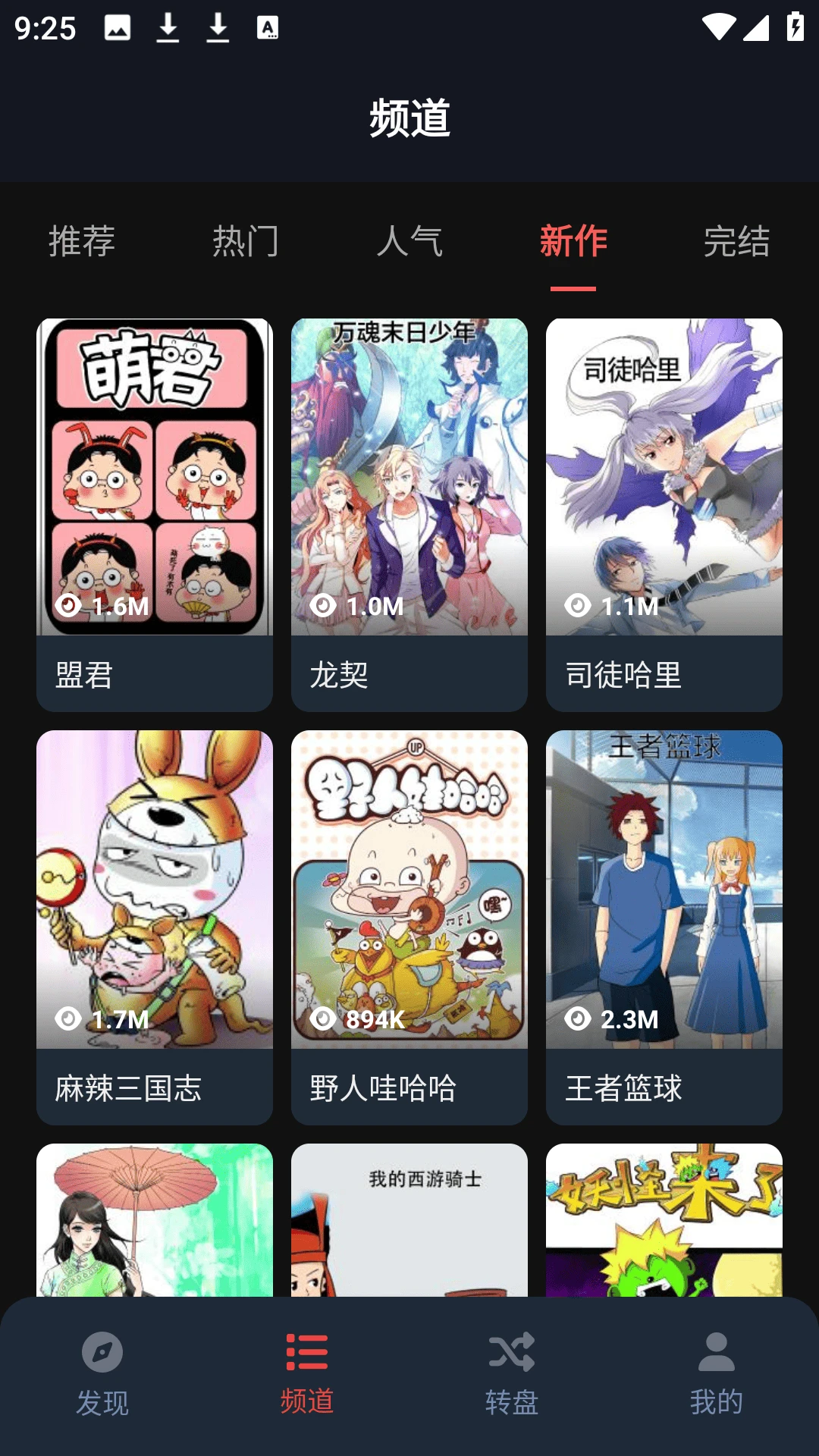Click the view count icon on 王者篮球 cover
The height and width of the screenshot is (1456, 819).
point(579,1020)
